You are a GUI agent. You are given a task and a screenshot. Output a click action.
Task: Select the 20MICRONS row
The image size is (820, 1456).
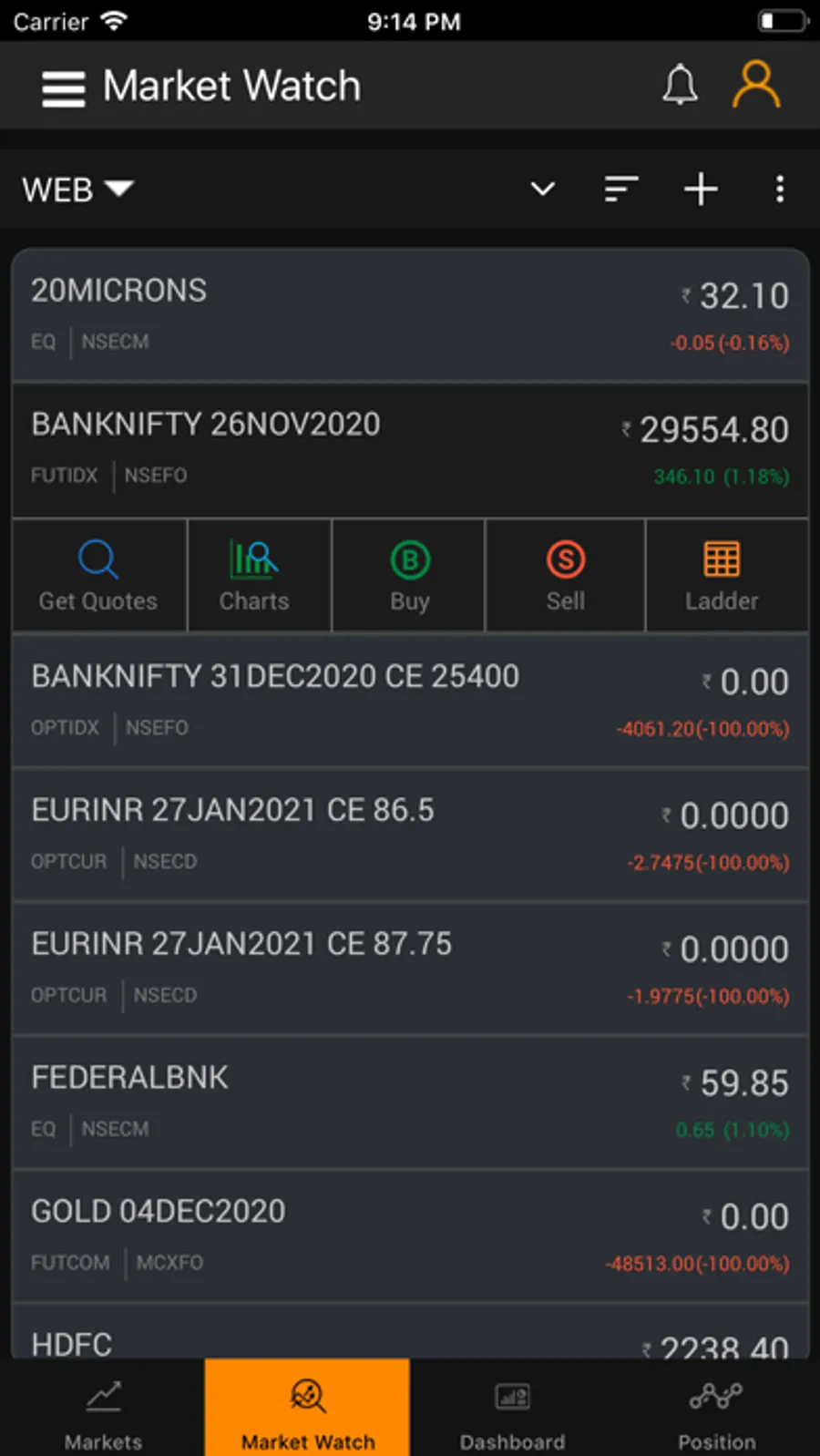pos(410,314)
